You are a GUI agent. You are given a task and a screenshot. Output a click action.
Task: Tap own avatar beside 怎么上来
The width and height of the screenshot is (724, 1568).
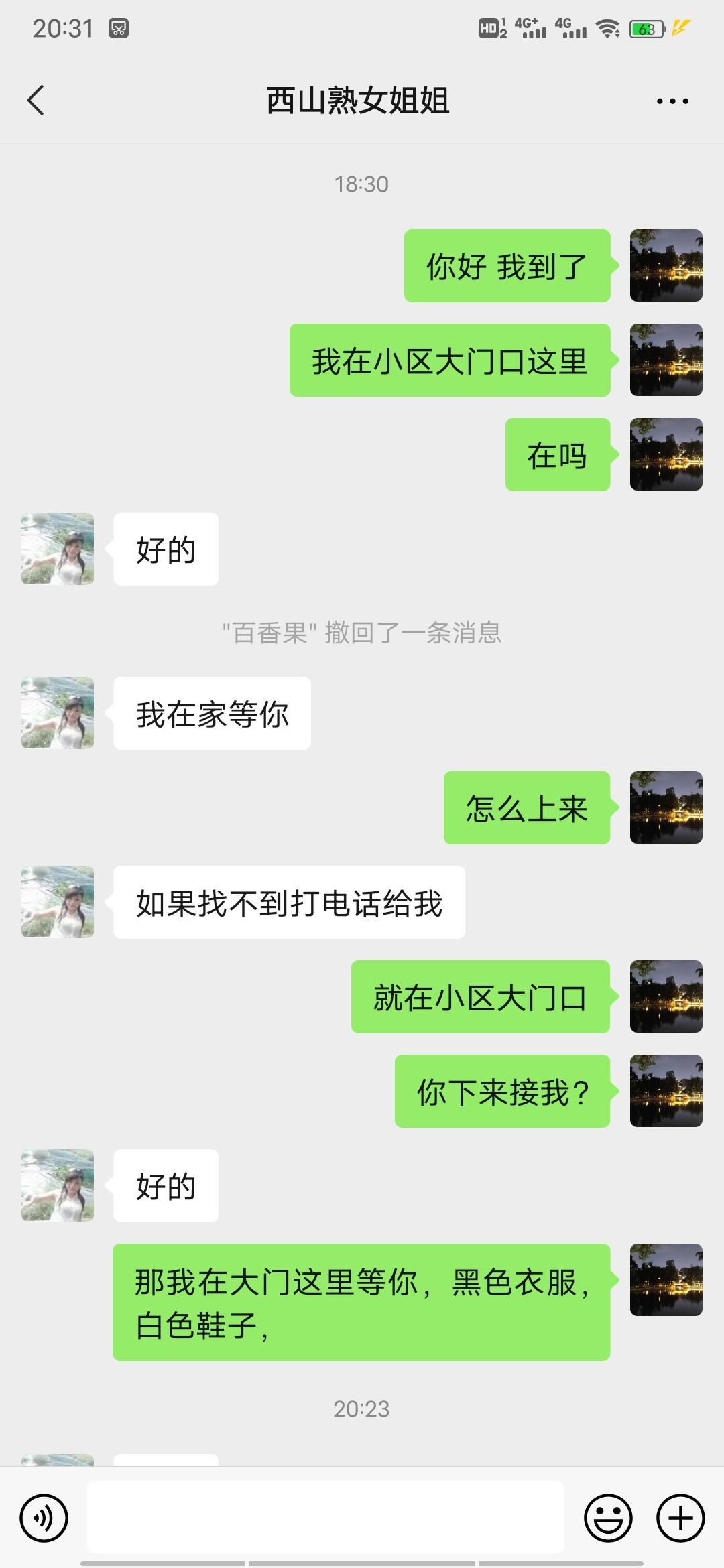tap(666, 807)
